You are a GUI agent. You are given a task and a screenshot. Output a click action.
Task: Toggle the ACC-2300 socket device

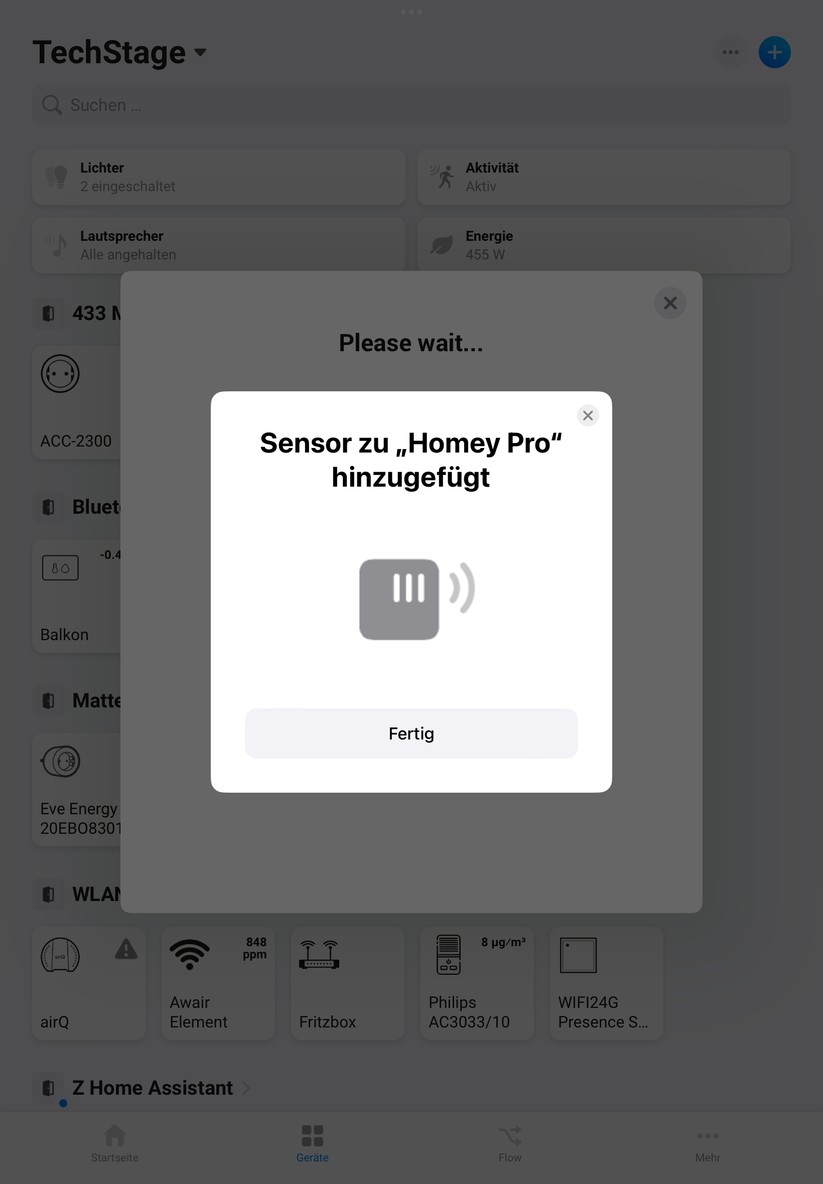pos(60,374)
